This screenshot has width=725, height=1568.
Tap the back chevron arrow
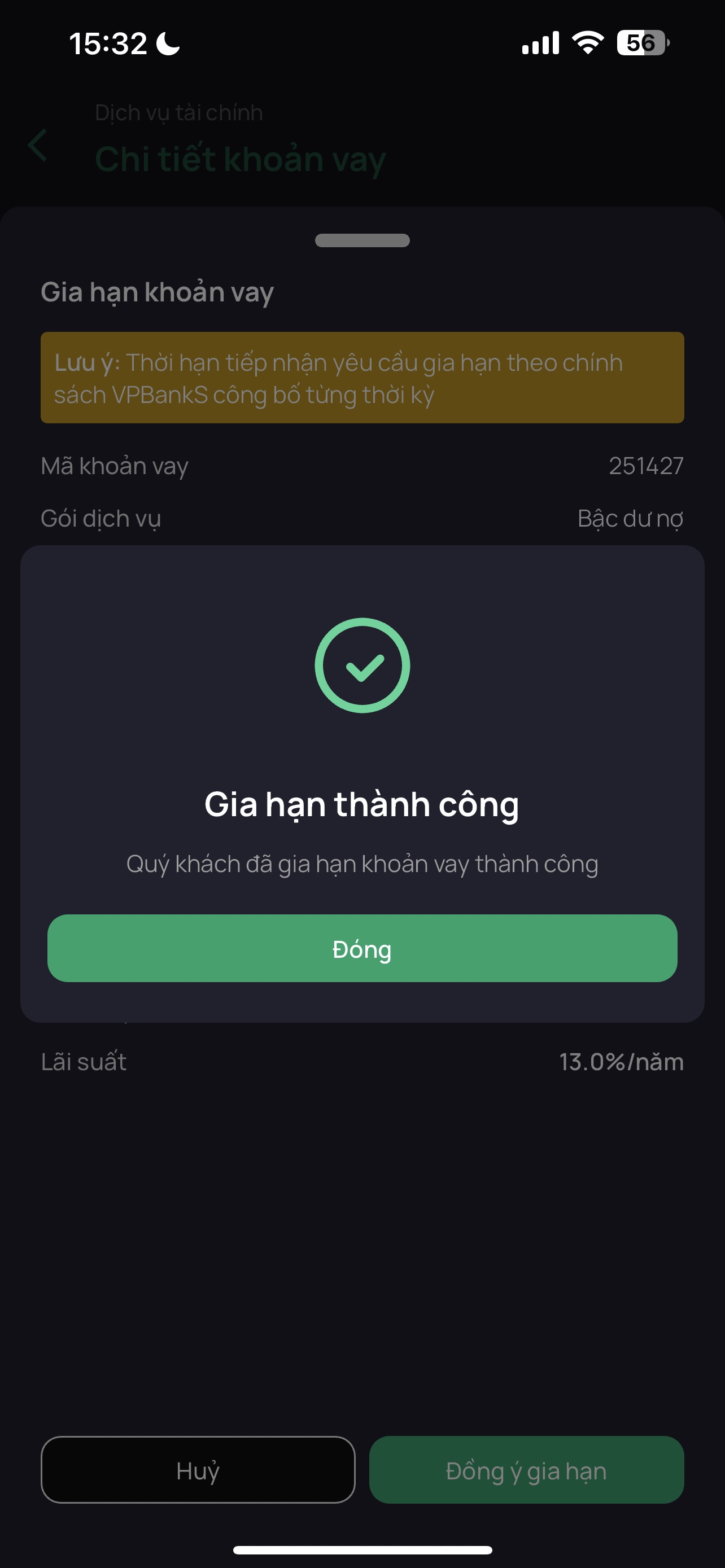pos(38,146)
